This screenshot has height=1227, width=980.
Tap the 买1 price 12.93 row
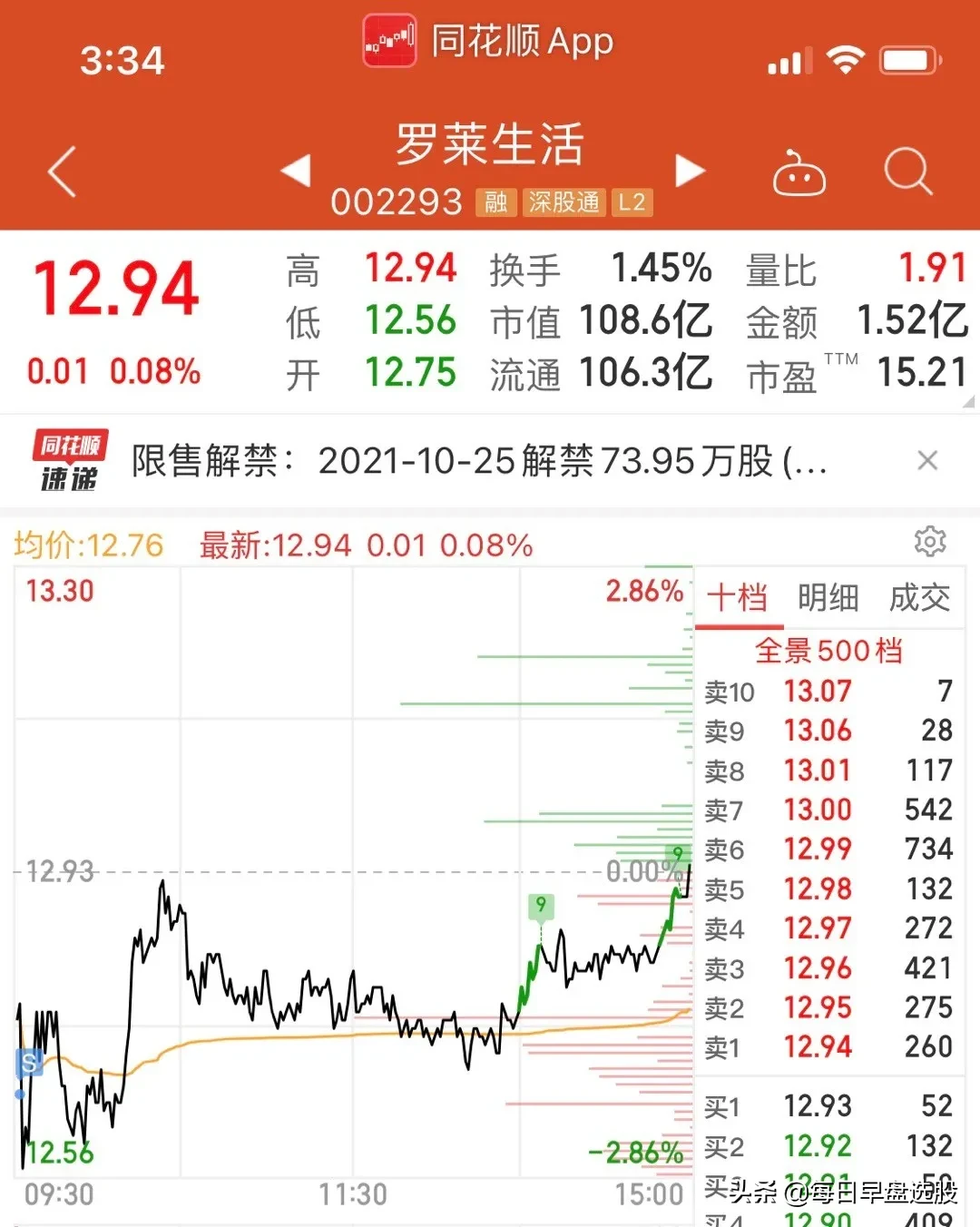[828, 1106]
